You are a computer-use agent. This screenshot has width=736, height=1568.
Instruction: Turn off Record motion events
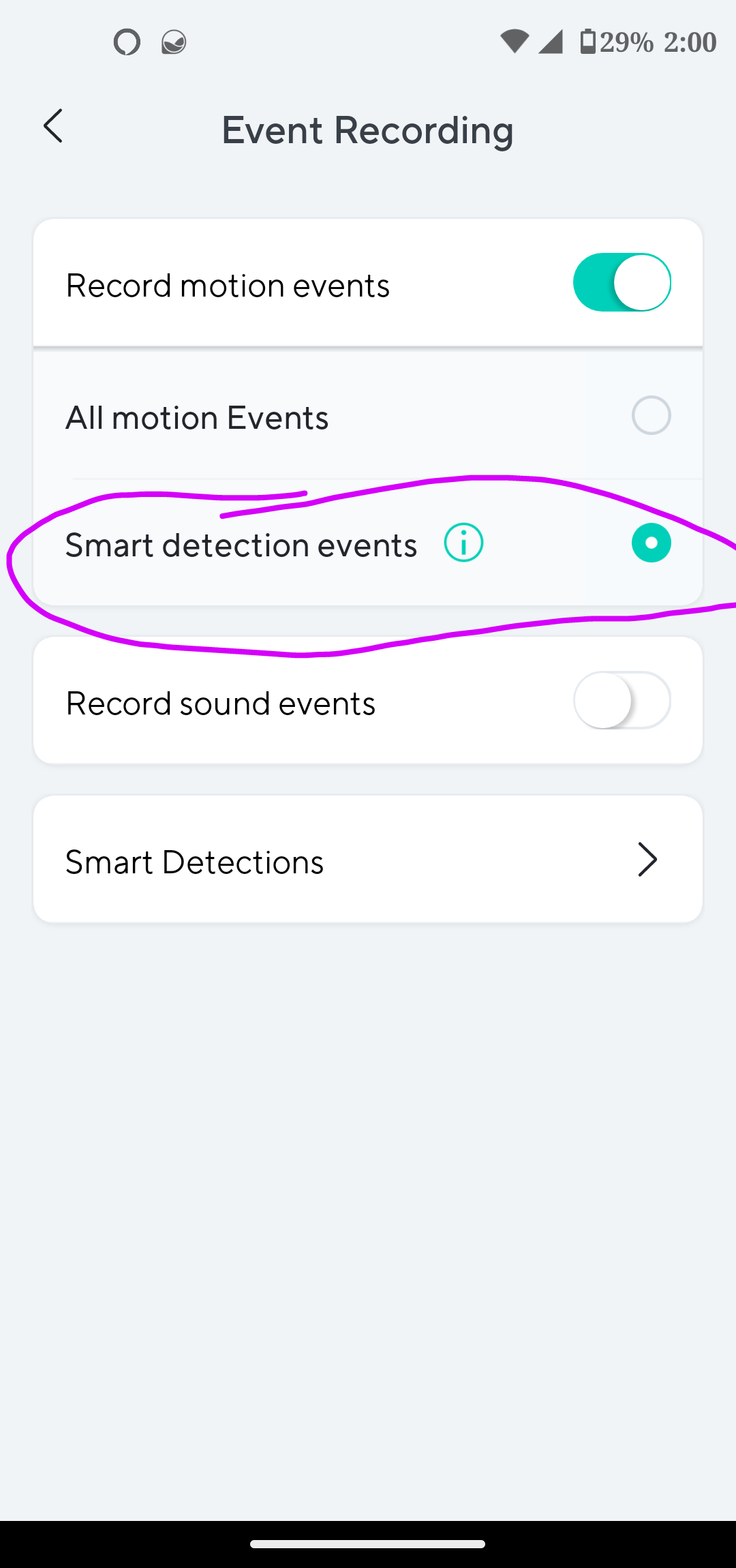click(622, 283)
